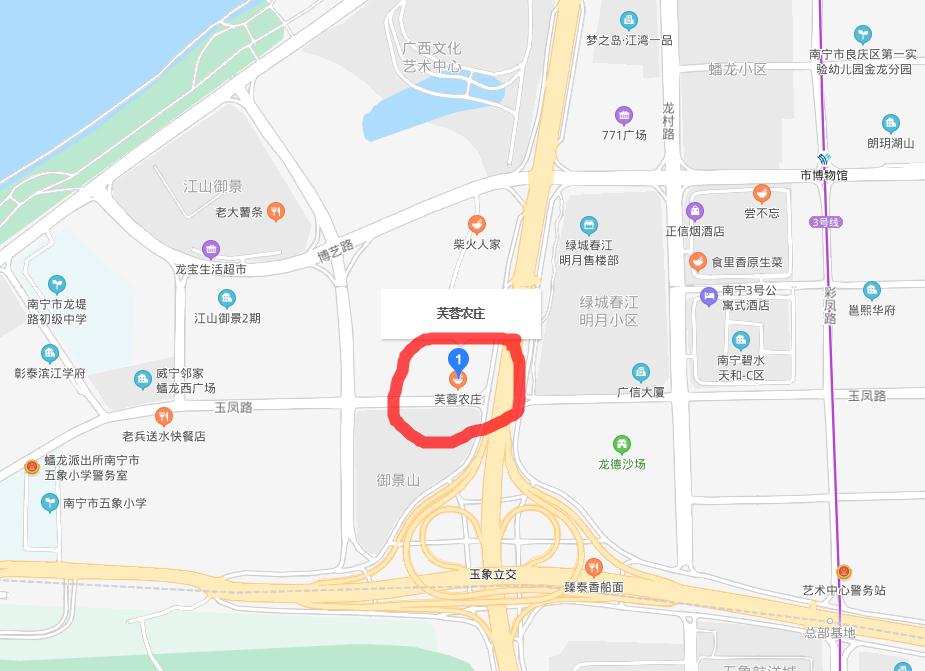Tap the 南宁3号公寓式酒店 hotel marker
925x671 pixels.
(x=708, y=296)
